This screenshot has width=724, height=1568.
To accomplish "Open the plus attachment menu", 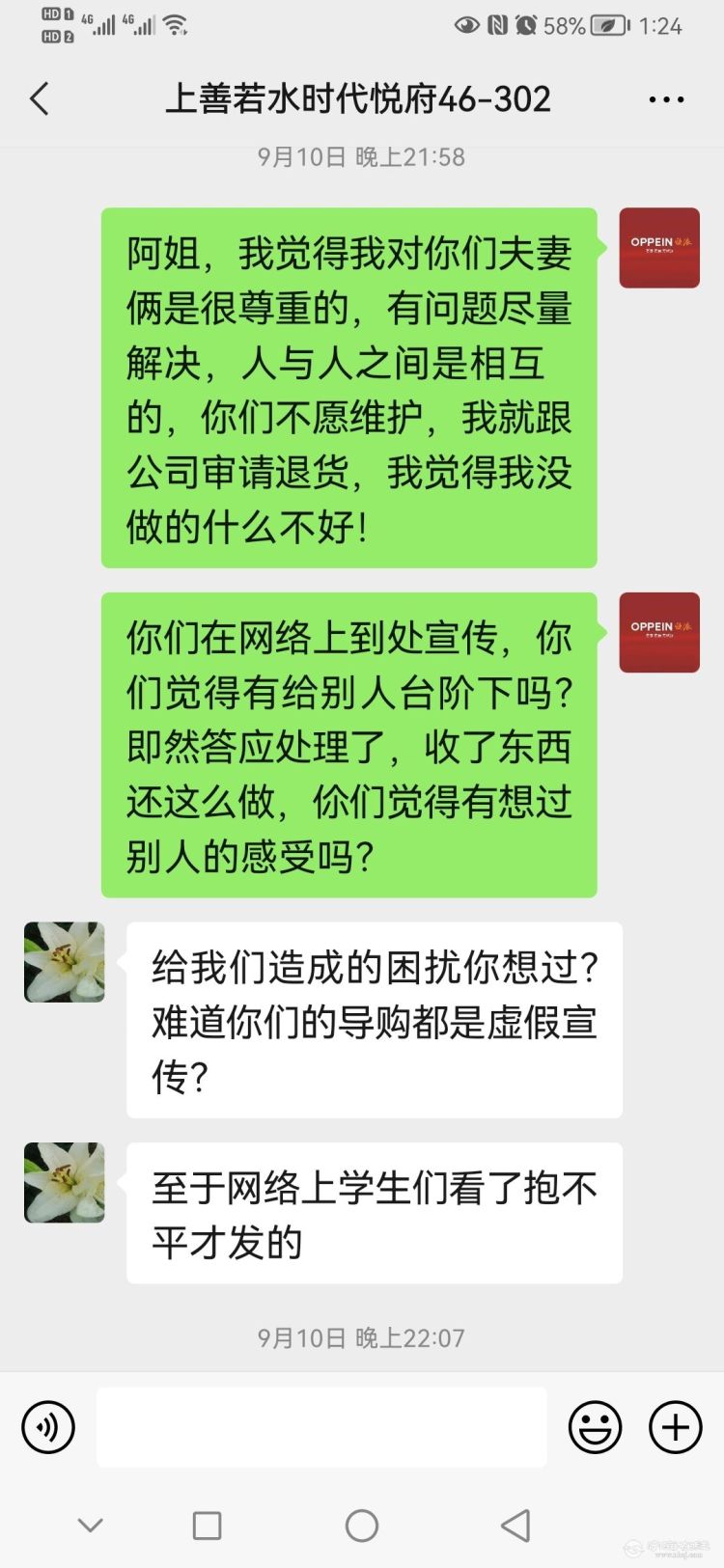I will (x=675, y=1426).
